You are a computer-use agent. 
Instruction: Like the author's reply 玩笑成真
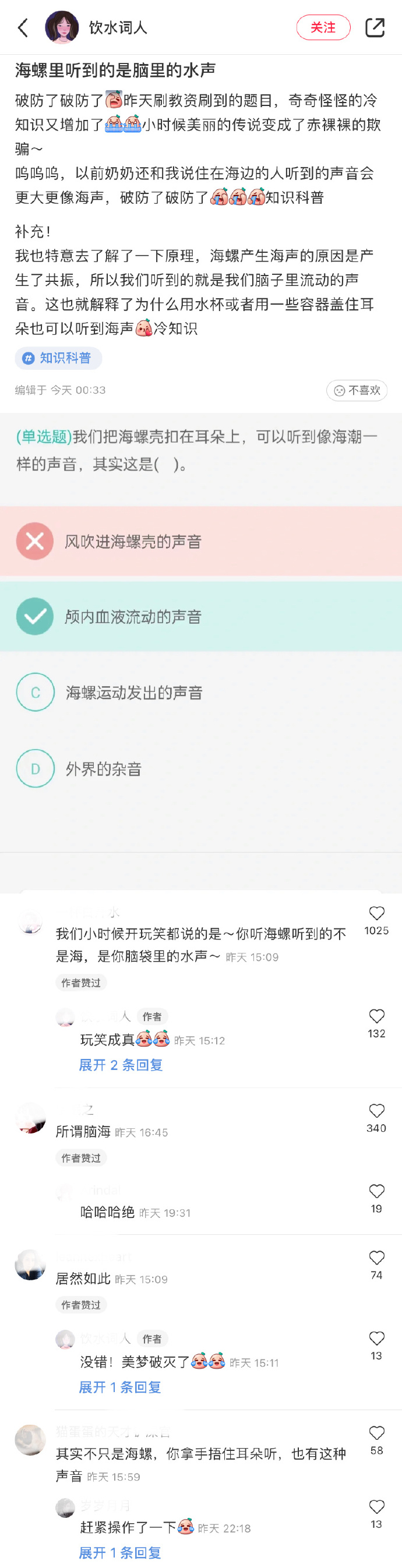click(376, 1016)
